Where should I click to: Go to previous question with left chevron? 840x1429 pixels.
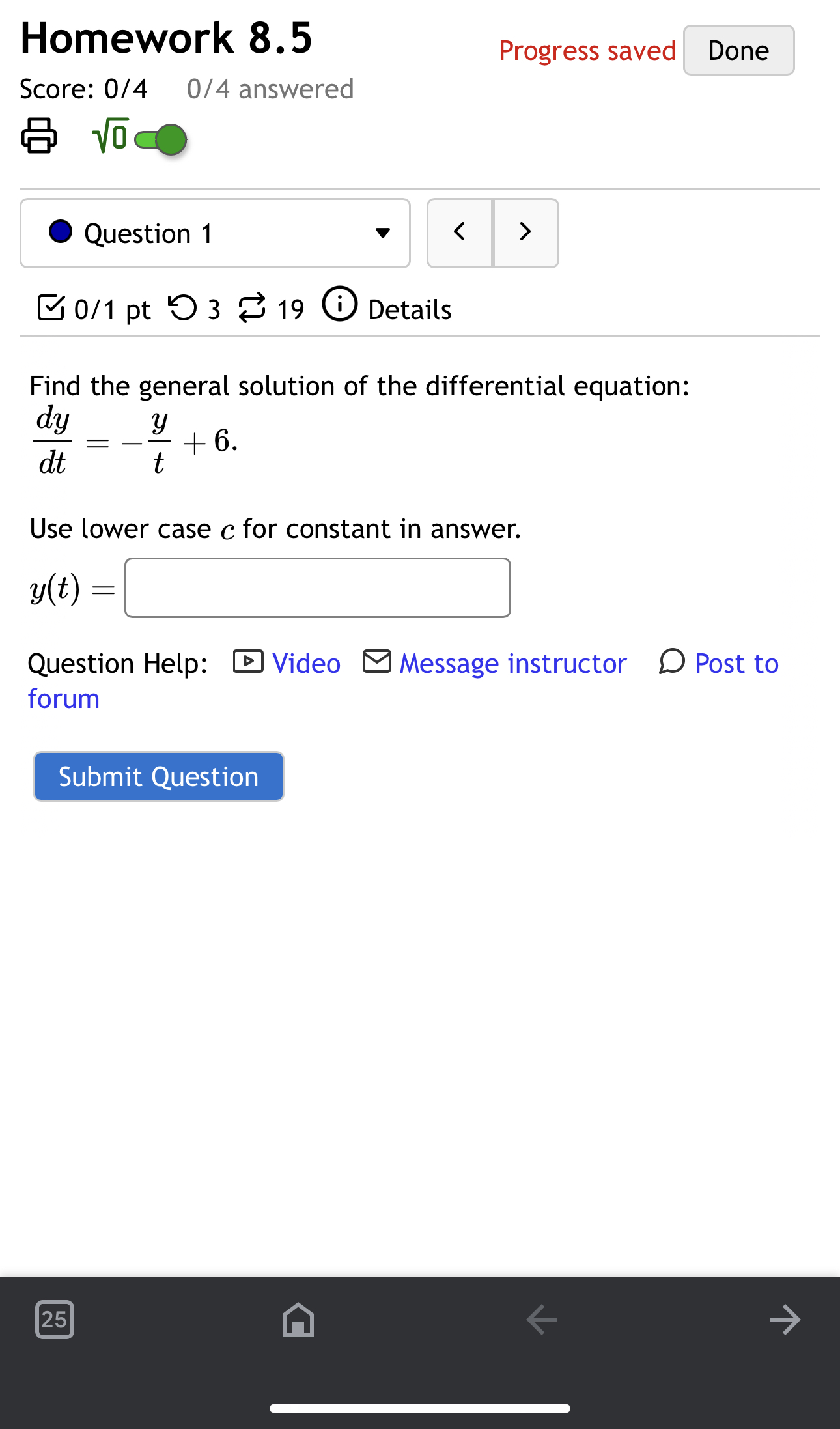459,233
